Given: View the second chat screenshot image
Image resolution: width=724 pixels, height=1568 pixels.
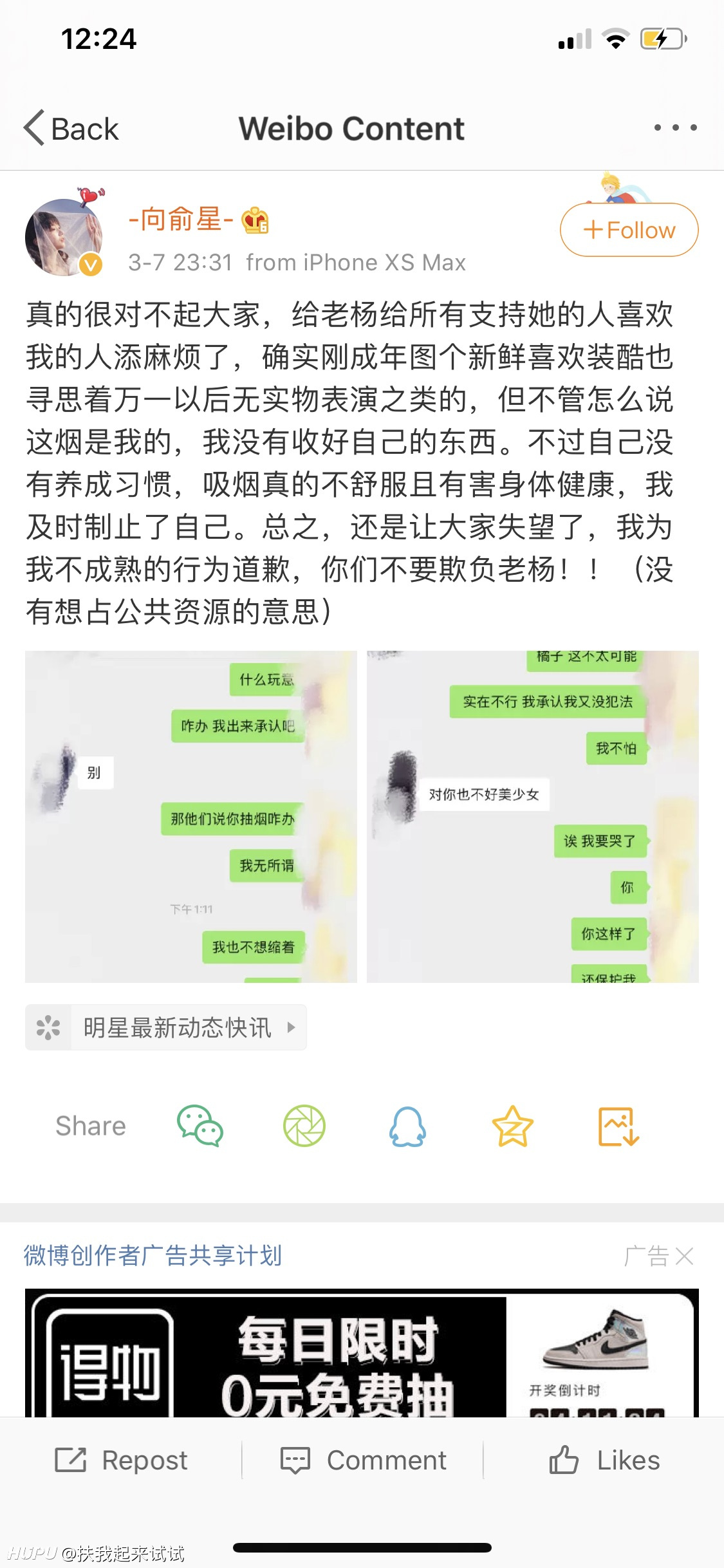Looking at the screenshot, I should click(532, 816).
